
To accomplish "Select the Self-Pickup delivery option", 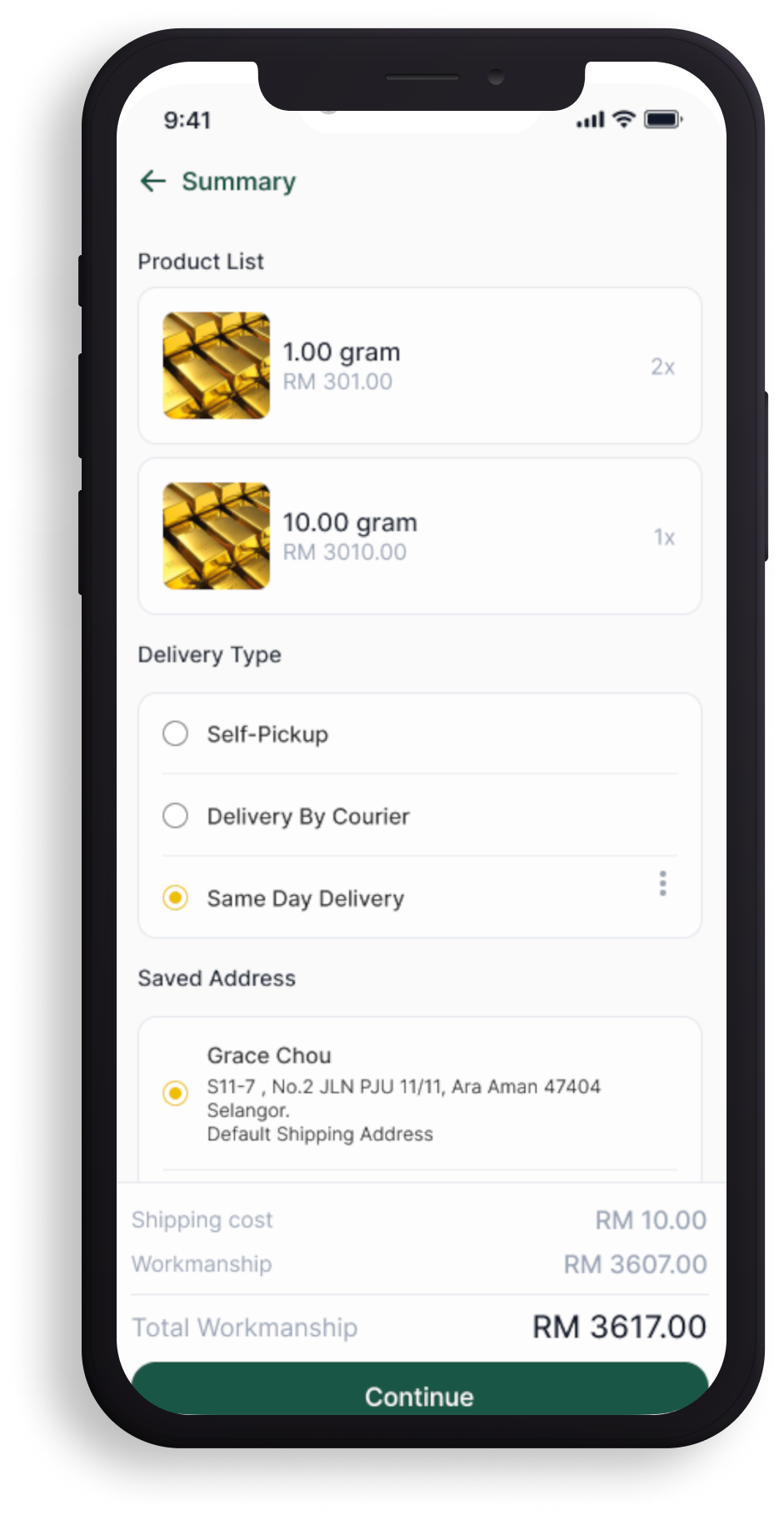I will (x=176, y=734).
